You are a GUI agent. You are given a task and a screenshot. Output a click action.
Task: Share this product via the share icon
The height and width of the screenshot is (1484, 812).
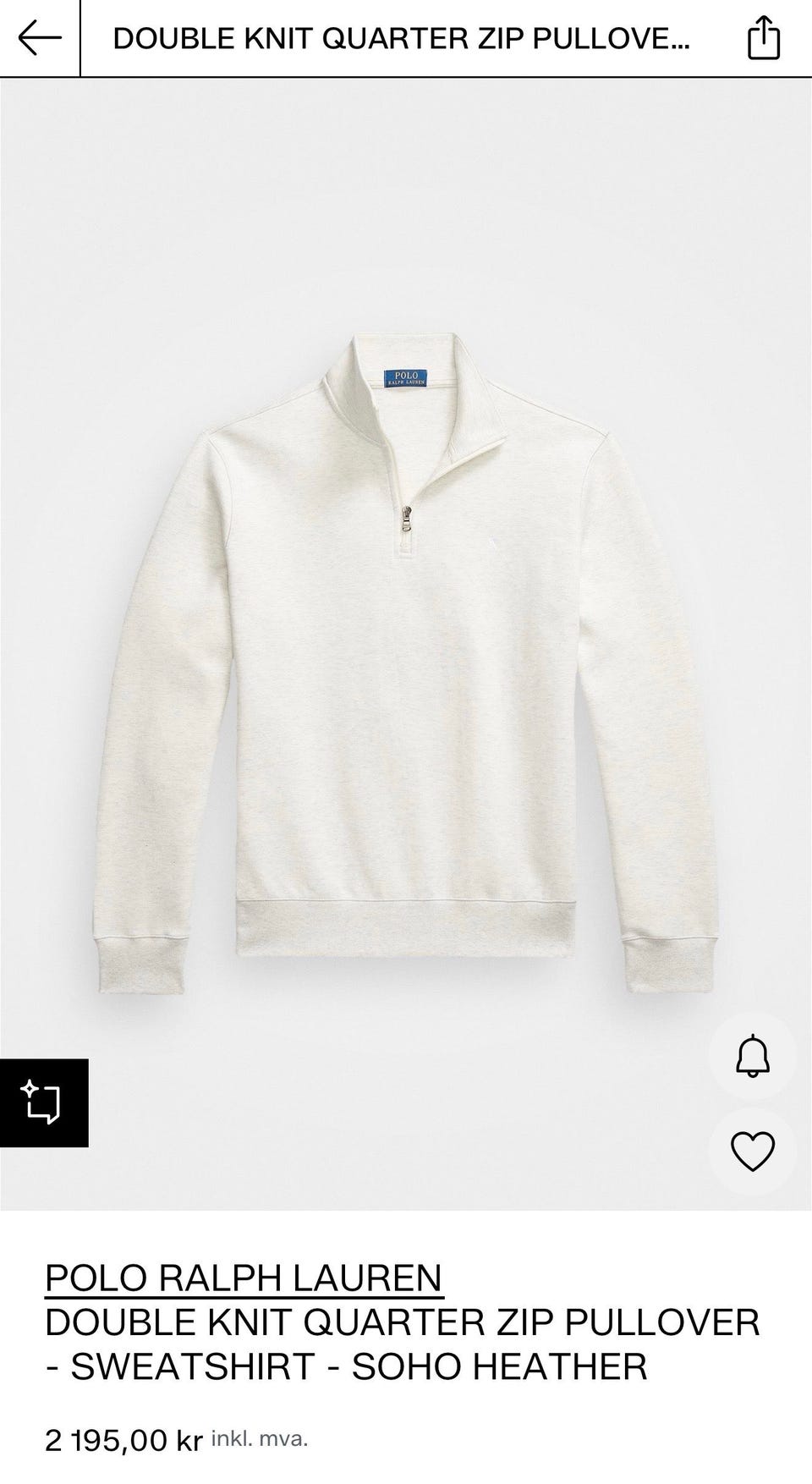click(x=764, y=38)
